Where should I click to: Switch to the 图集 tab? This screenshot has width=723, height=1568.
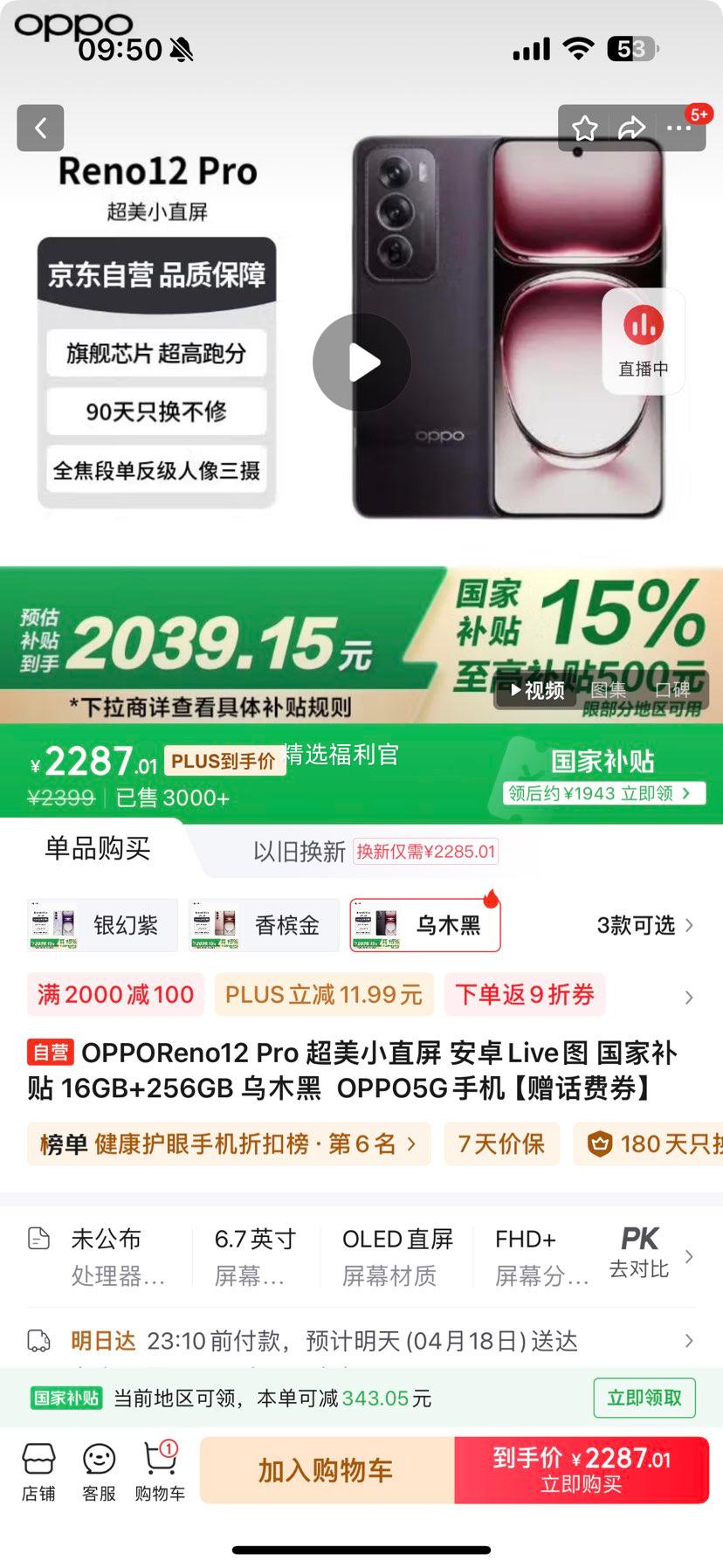click(x=608, y=689)
